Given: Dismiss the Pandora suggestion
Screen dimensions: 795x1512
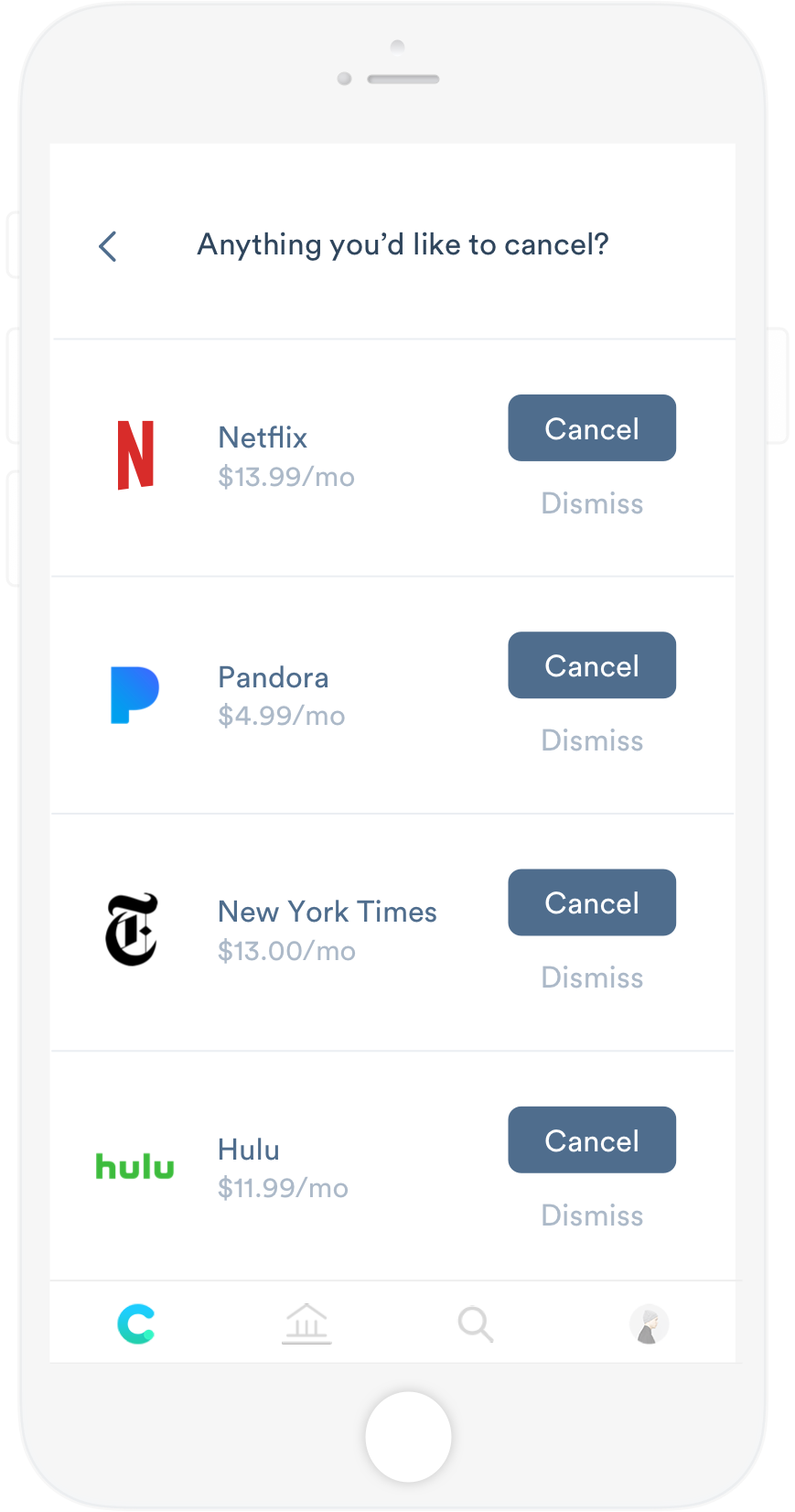Looking at the screenshot, I should point(592,740).
